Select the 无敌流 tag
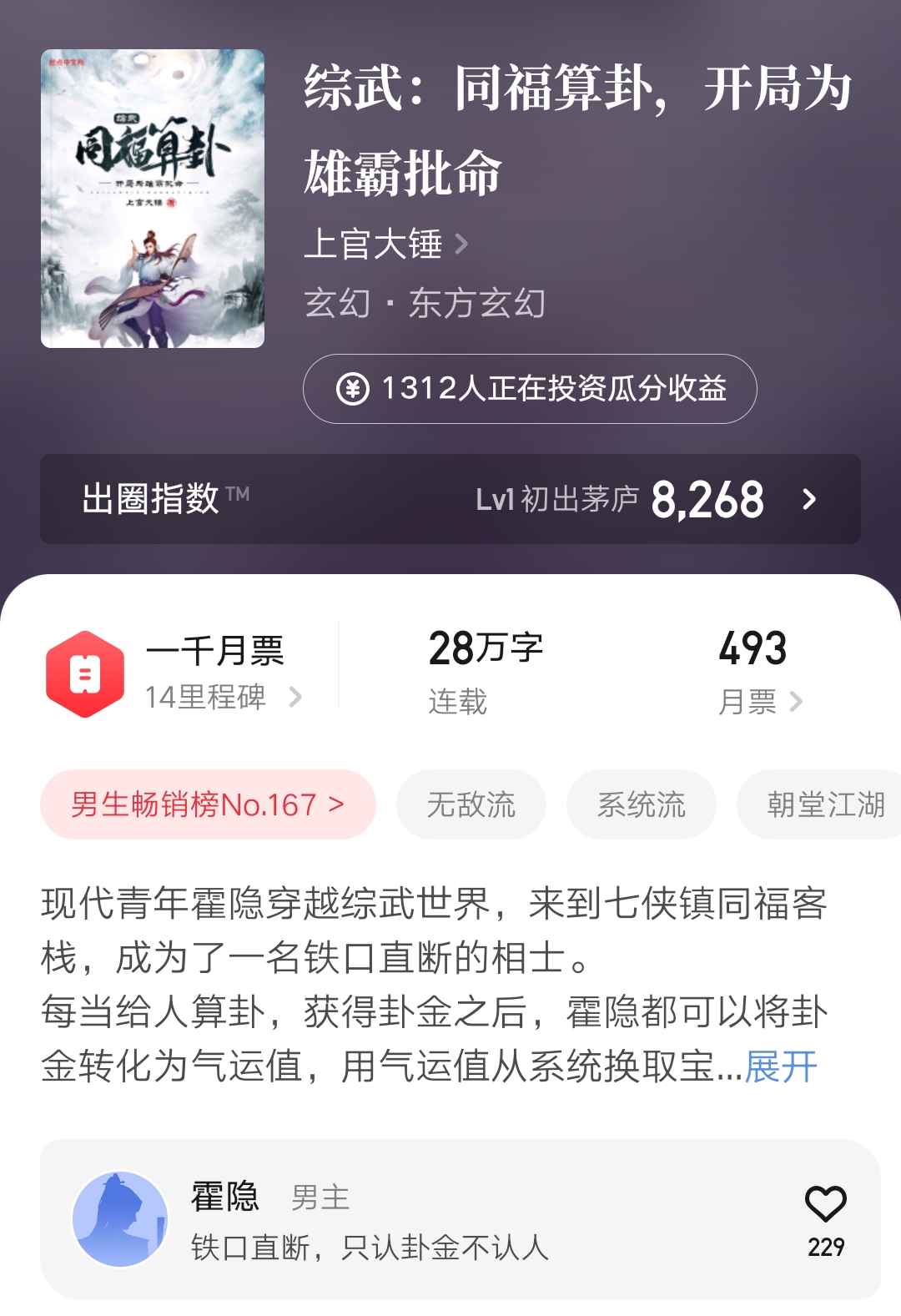The image size is (901, 1316). pyautogui.click(x=471, y=804)
